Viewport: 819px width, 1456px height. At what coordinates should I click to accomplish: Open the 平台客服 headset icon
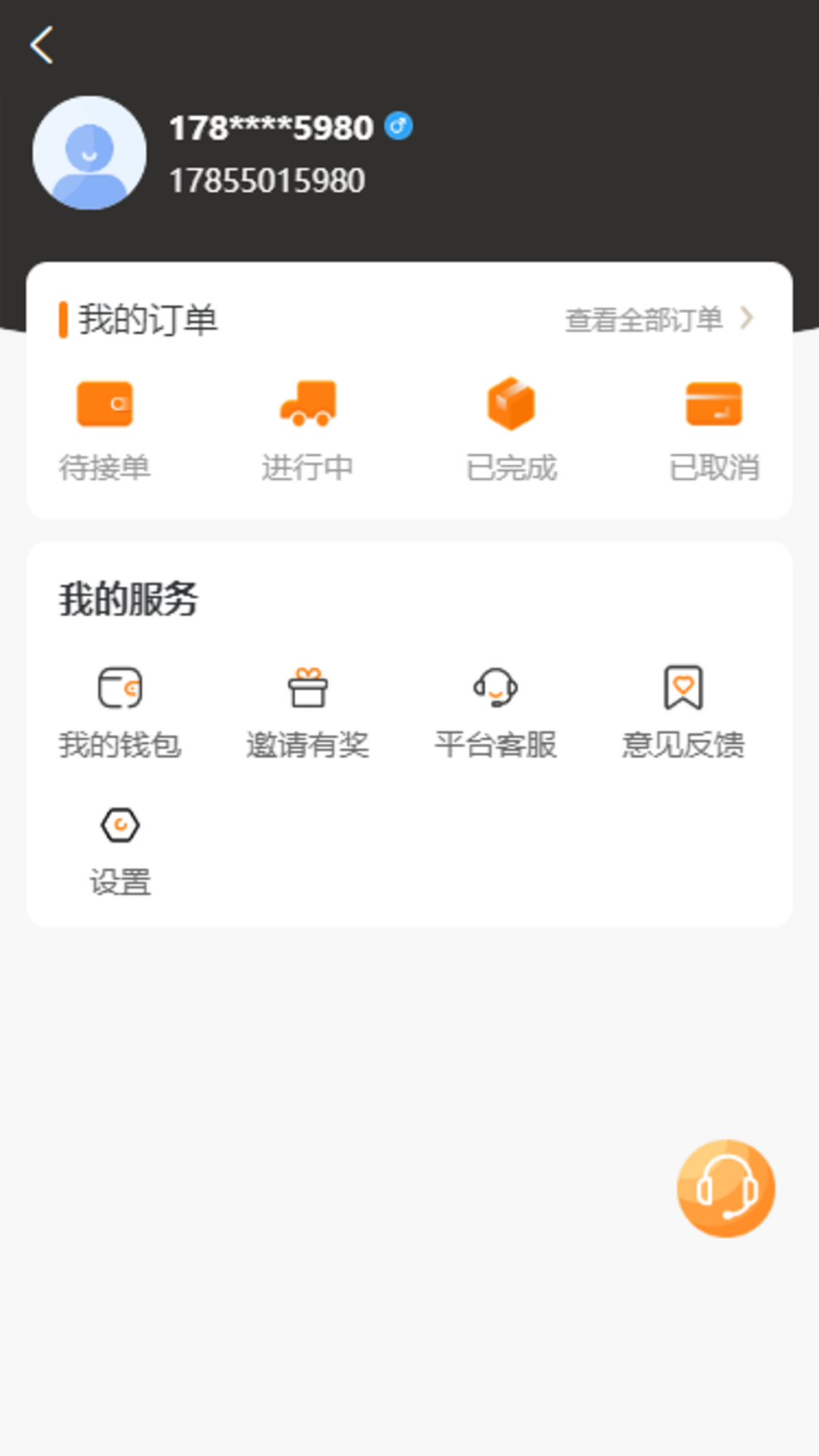click(x=496, y=689)
